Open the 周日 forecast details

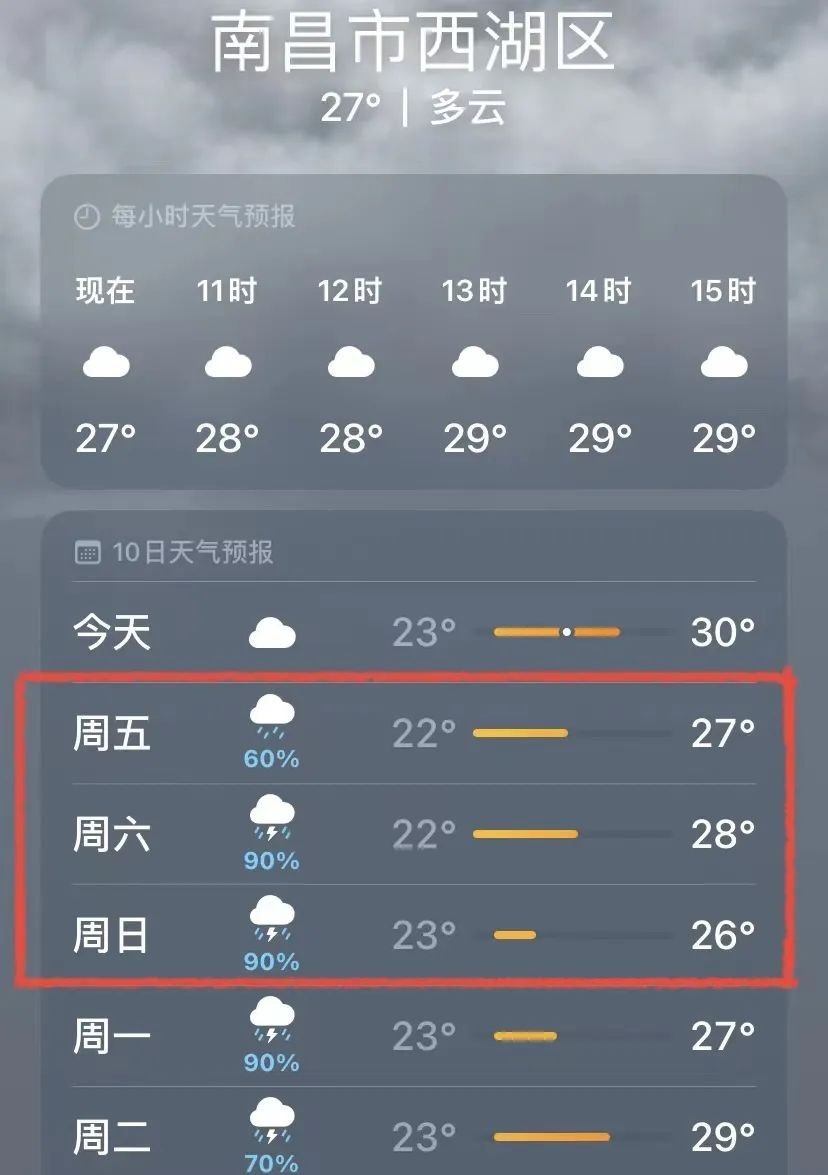(x=413, y=935)
